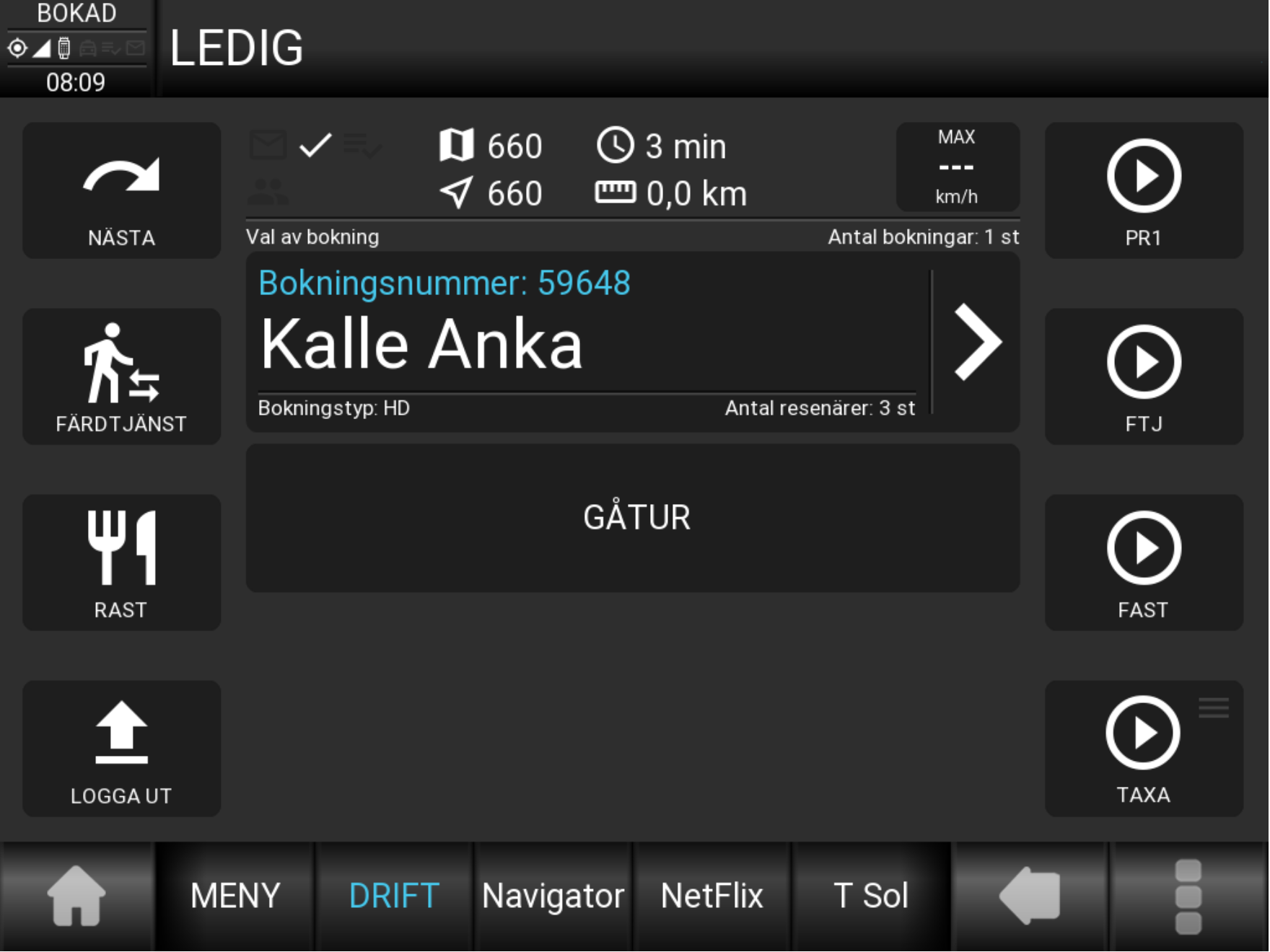
Task: Open the Navigator tab
Action: point(553,896)
